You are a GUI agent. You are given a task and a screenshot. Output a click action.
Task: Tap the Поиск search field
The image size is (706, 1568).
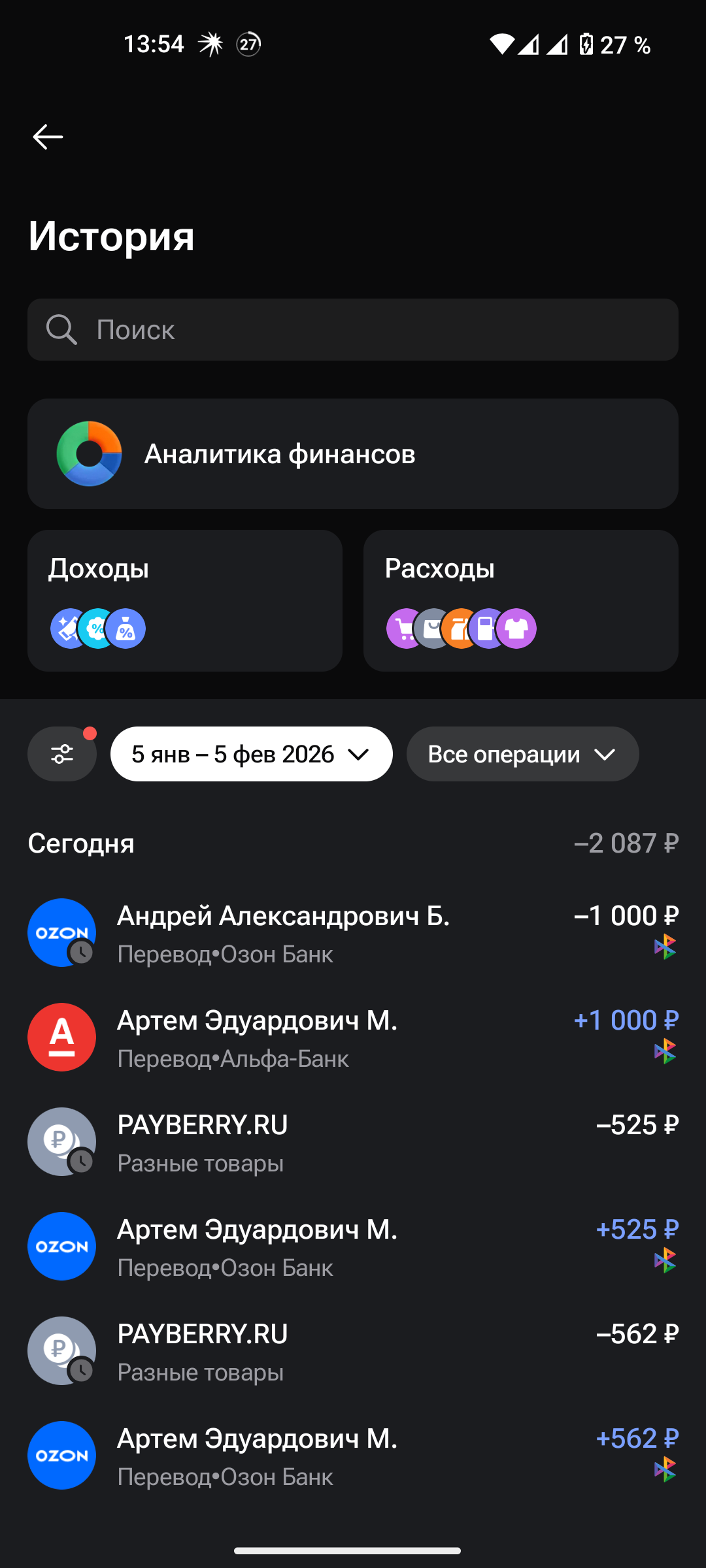353,330
